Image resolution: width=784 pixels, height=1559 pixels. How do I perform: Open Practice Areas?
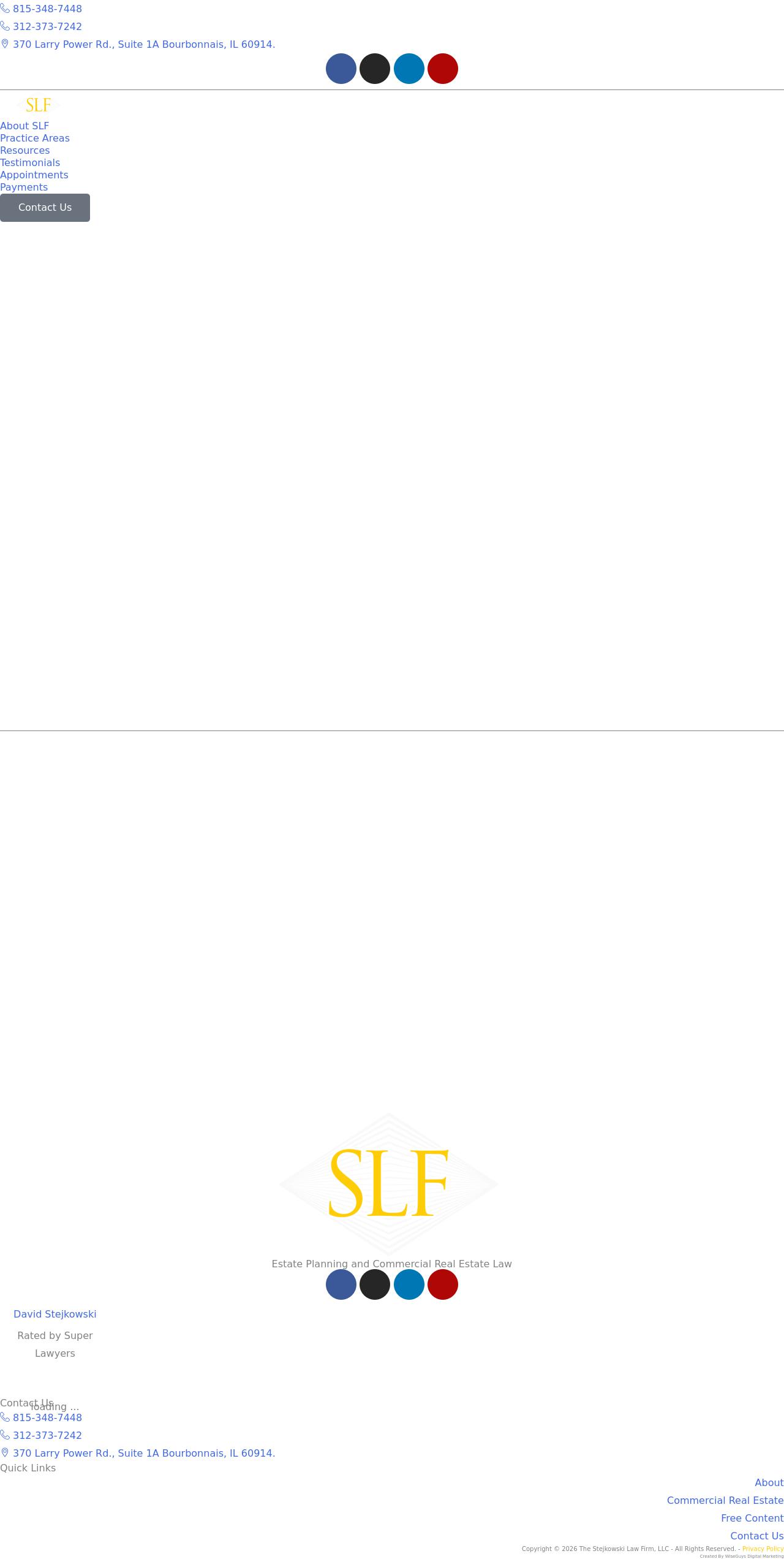pos(35,138)
